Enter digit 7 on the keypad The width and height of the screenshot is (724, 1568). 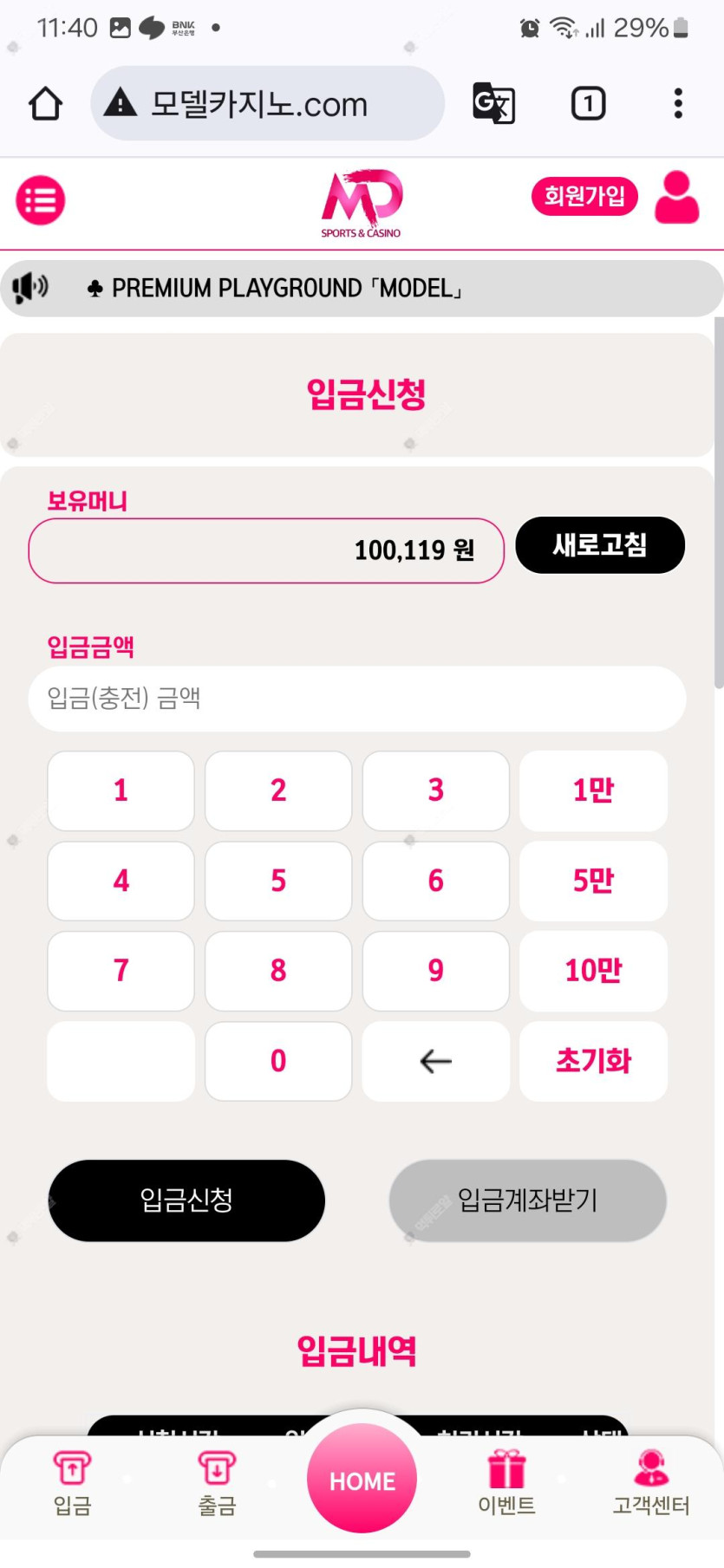(x=121, y=971)
